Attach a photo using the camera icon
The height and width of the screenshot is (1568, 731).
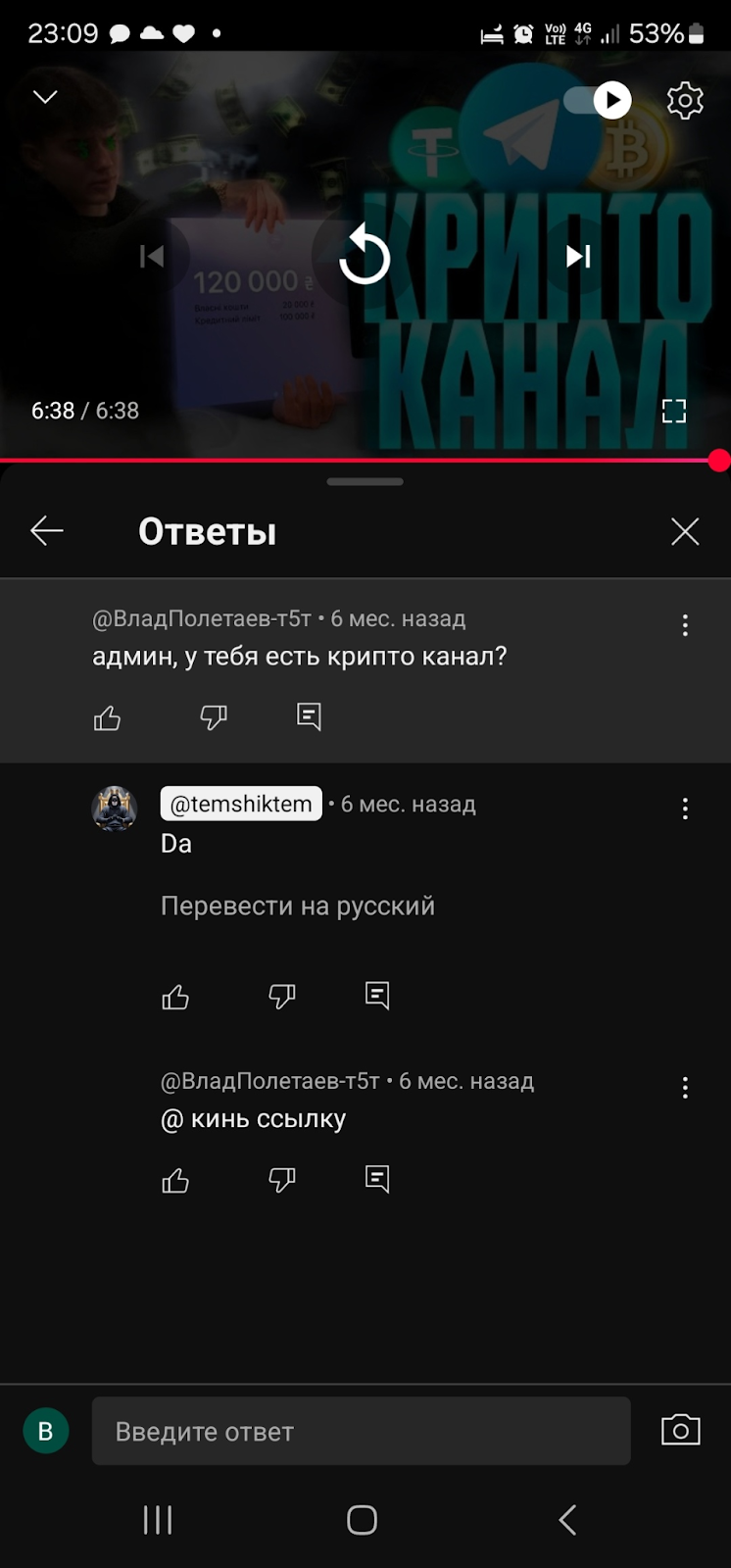[680, 1431]
